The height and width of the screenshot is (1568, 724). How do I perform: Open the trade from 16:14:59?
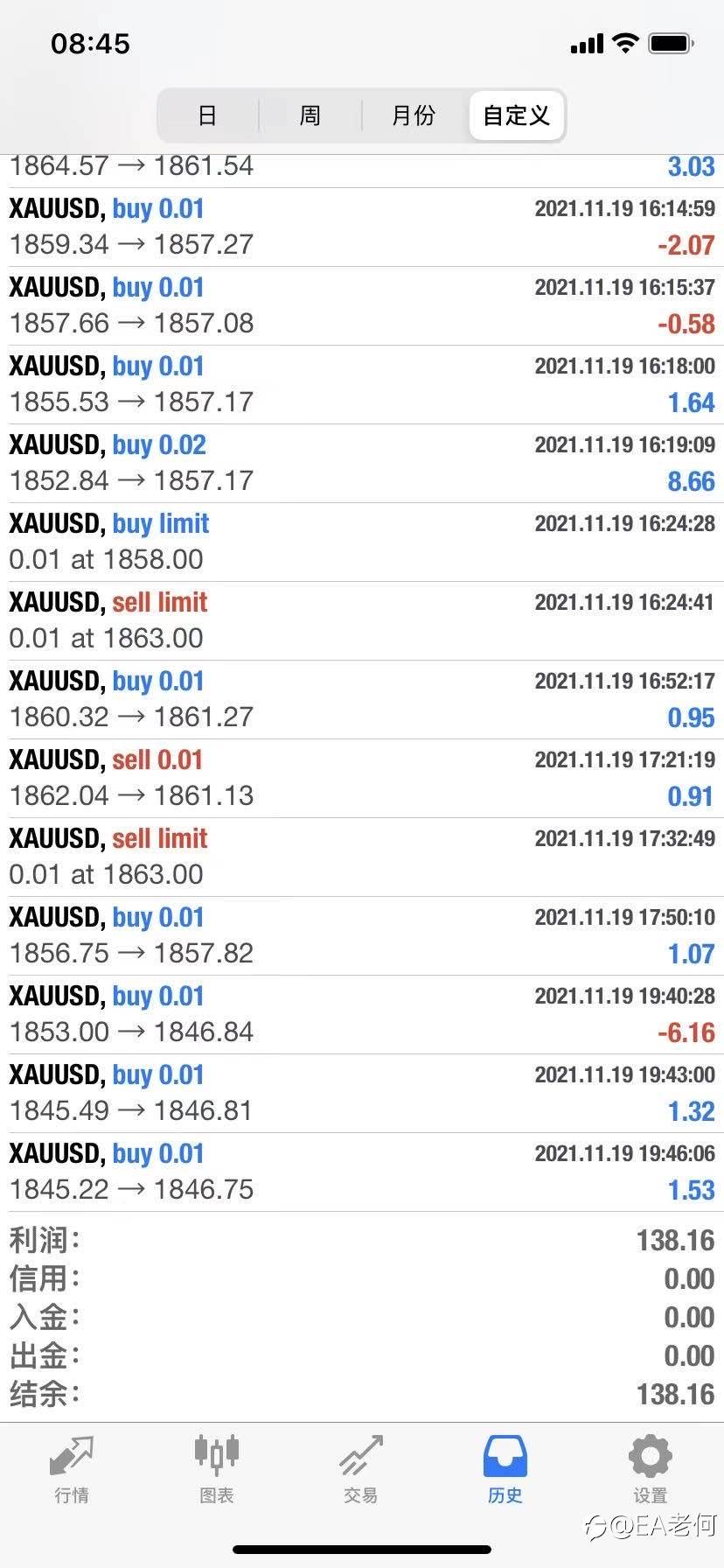coord(362,227)
